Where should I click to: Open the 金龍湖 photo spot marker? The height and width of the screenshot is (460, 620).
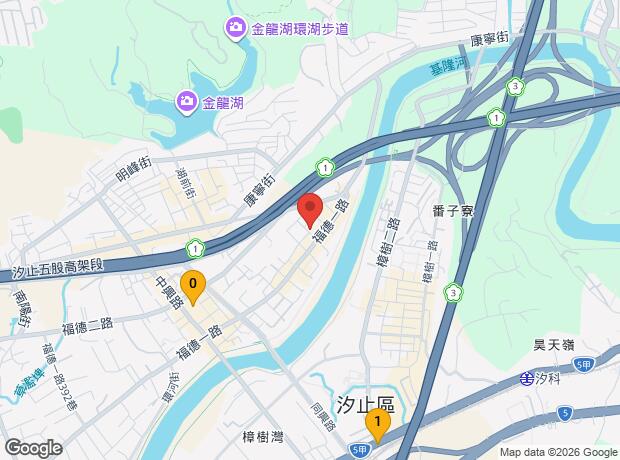[187, 103]
